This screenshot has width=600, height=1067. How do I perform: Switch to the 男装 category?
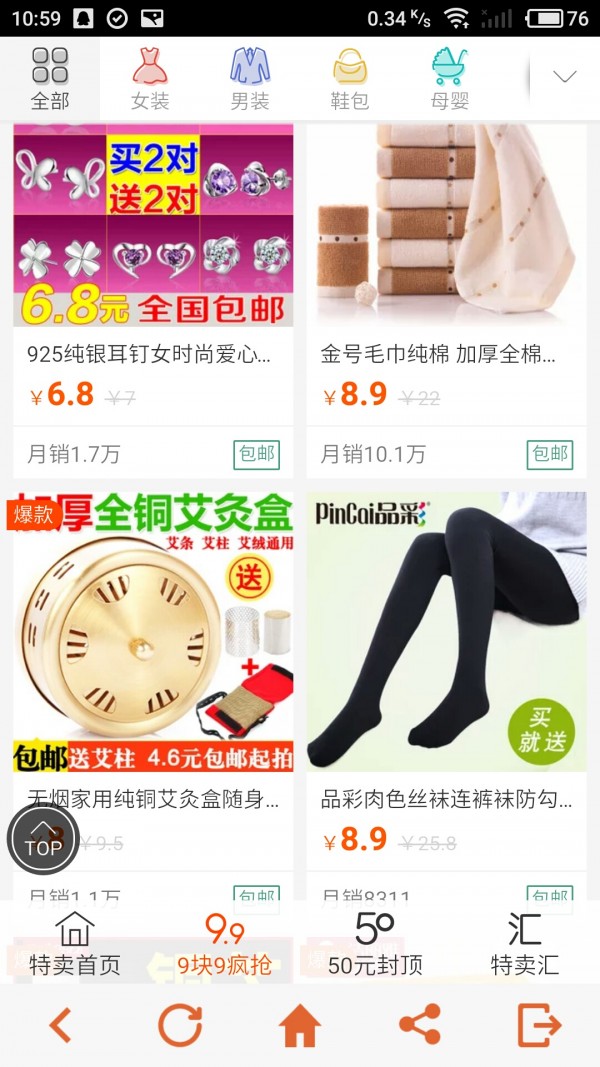pos(250,78)
